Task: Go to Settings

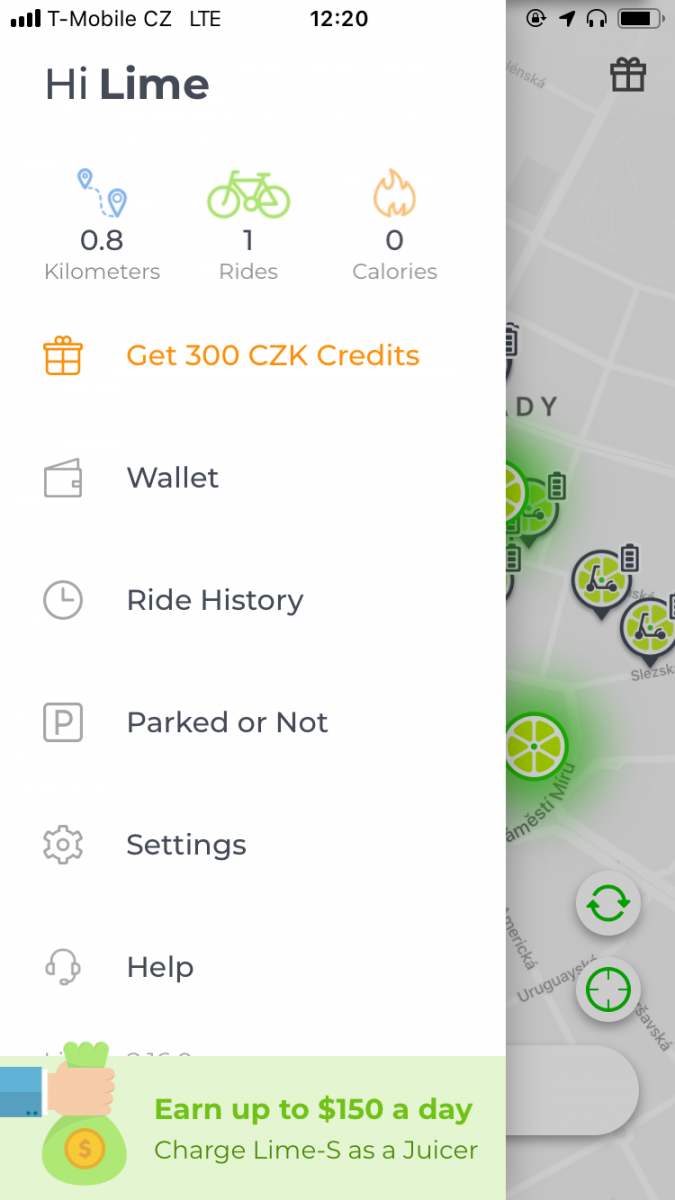Action: [x=186, y=845]
